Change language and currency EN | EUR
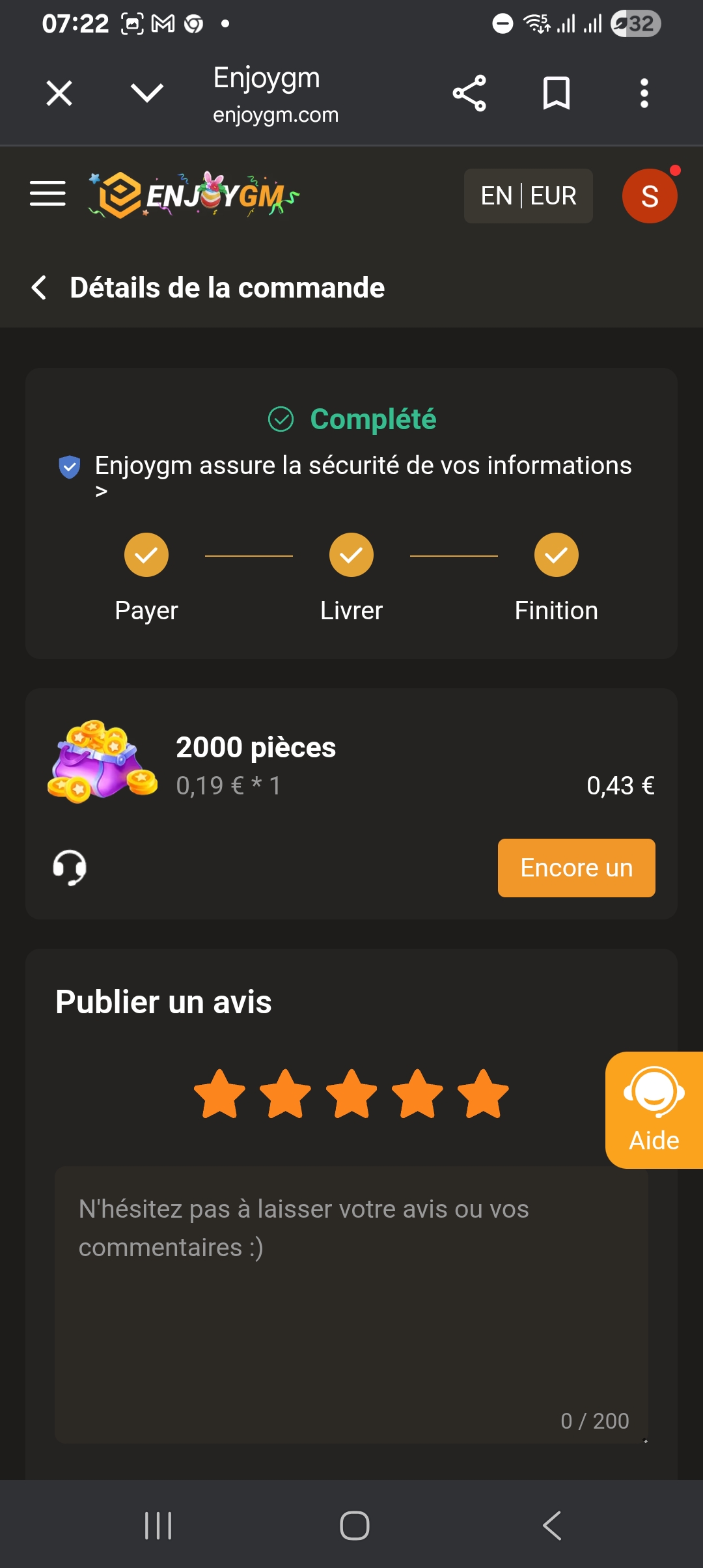703x1568 pixels. pyautogui.click(x=528, y=196)
